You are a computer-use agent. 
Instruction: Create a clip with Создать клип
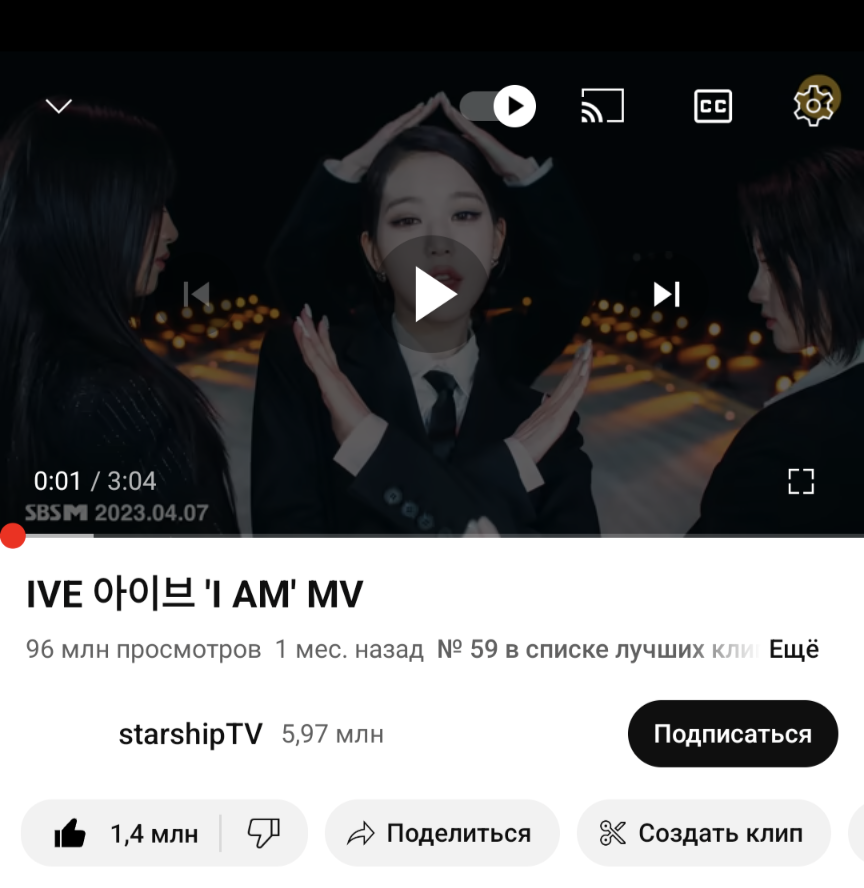click(x=703, y=833)
